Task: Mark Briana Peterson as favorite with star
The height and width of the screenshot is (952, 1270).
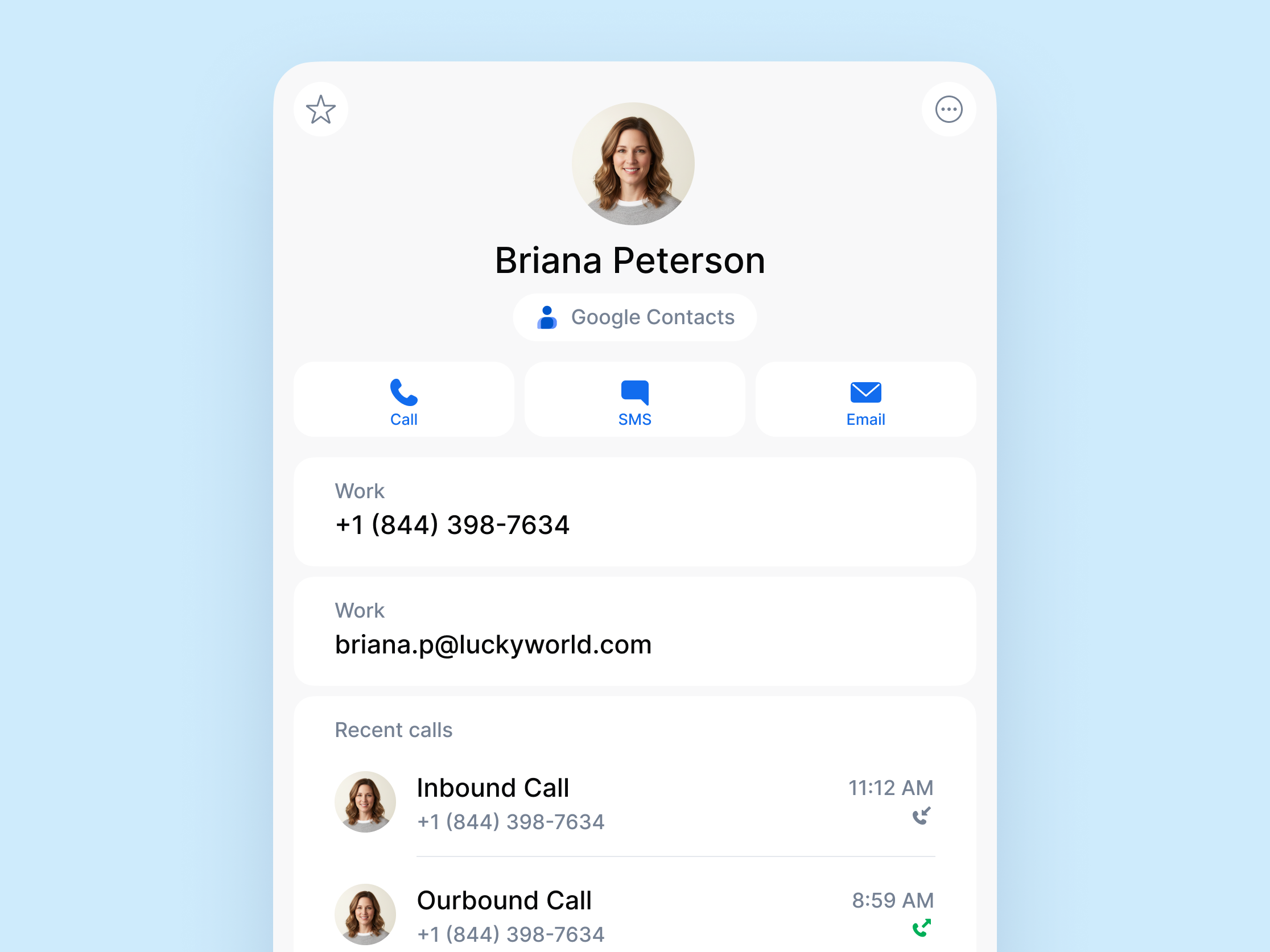Action: [320, 110]
